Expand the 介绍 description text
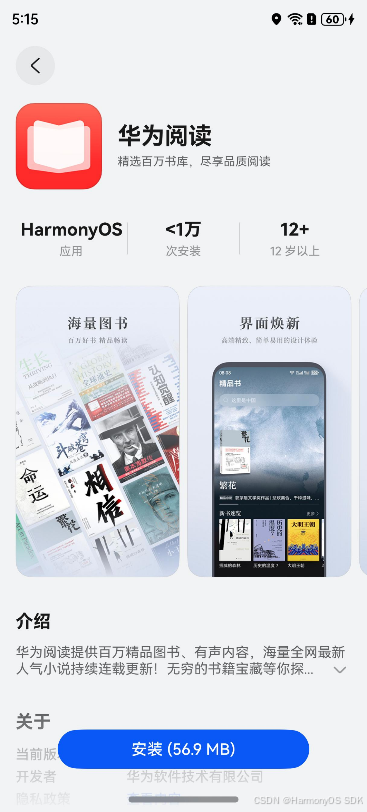Screen dimensions: 367x812 click(340, 670)
